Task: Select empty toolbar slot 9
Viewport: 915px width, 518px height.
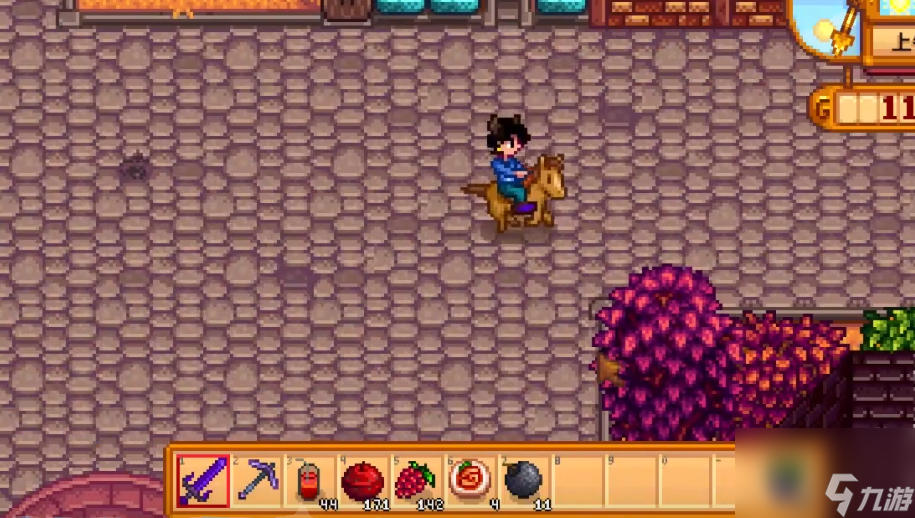Action: [x=630, y=480]
